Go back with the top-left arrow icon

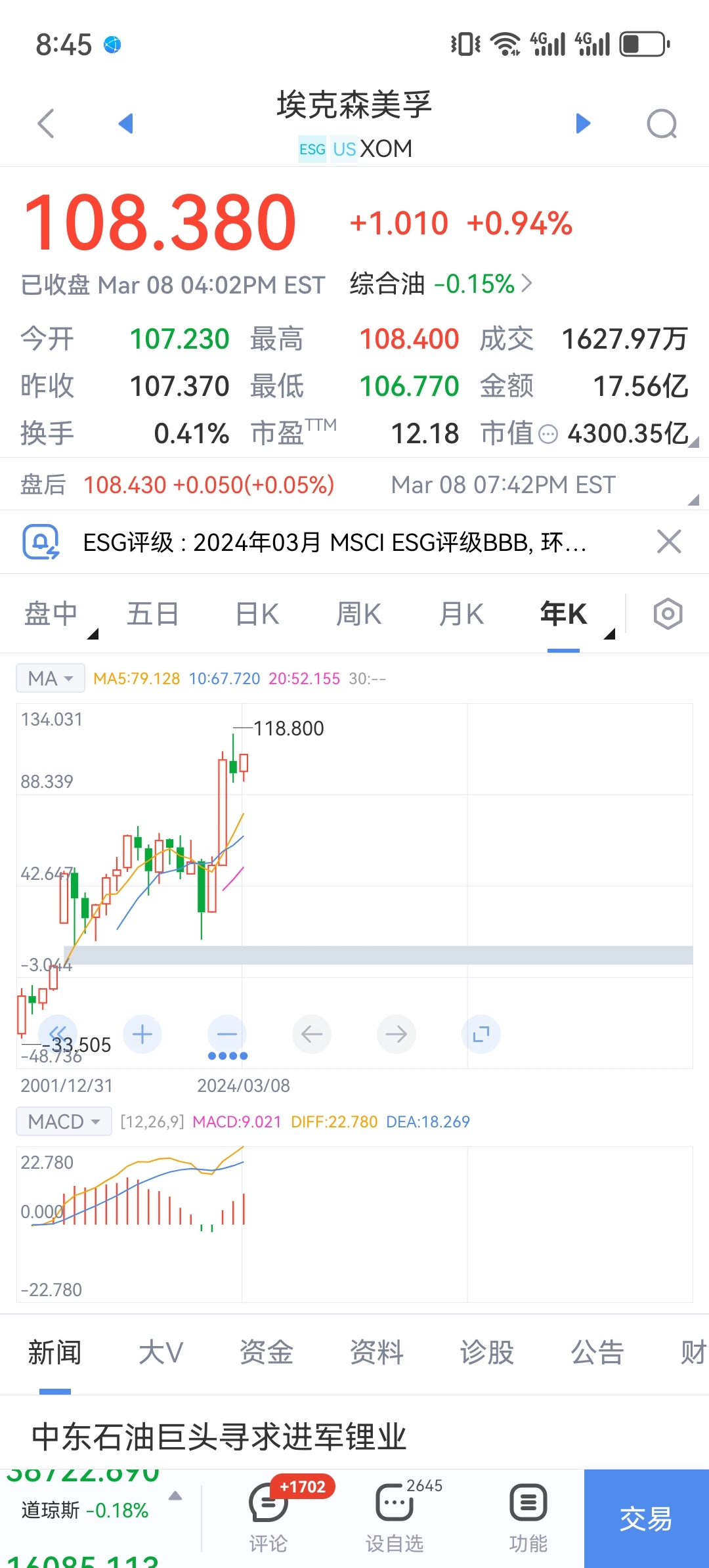point(44,123)
